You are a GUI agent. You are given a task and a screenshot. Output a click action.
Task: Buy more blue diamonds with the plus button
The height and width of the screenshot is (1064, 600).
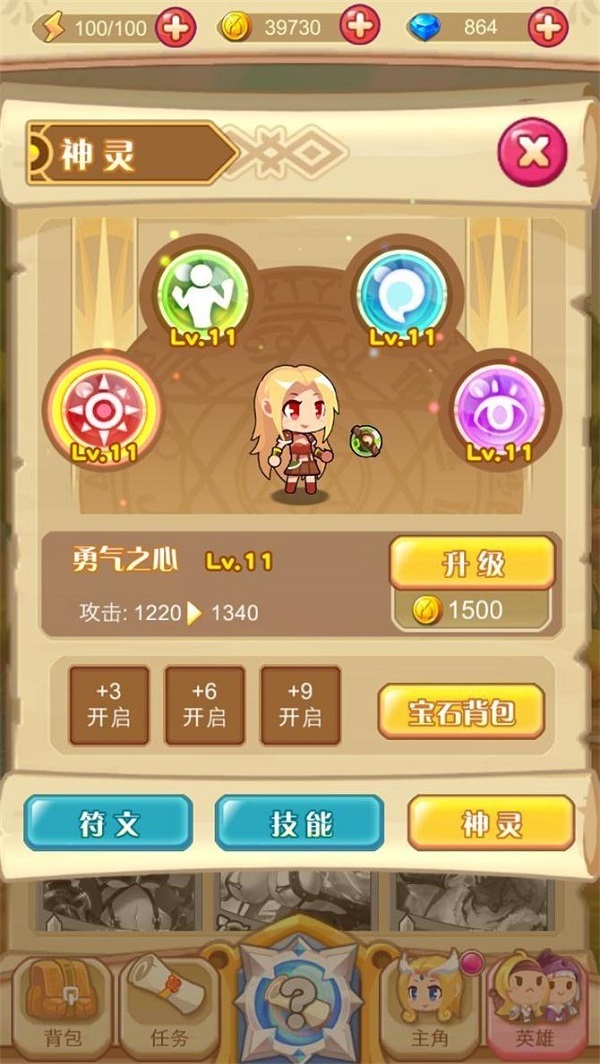(x=548, y=27)
